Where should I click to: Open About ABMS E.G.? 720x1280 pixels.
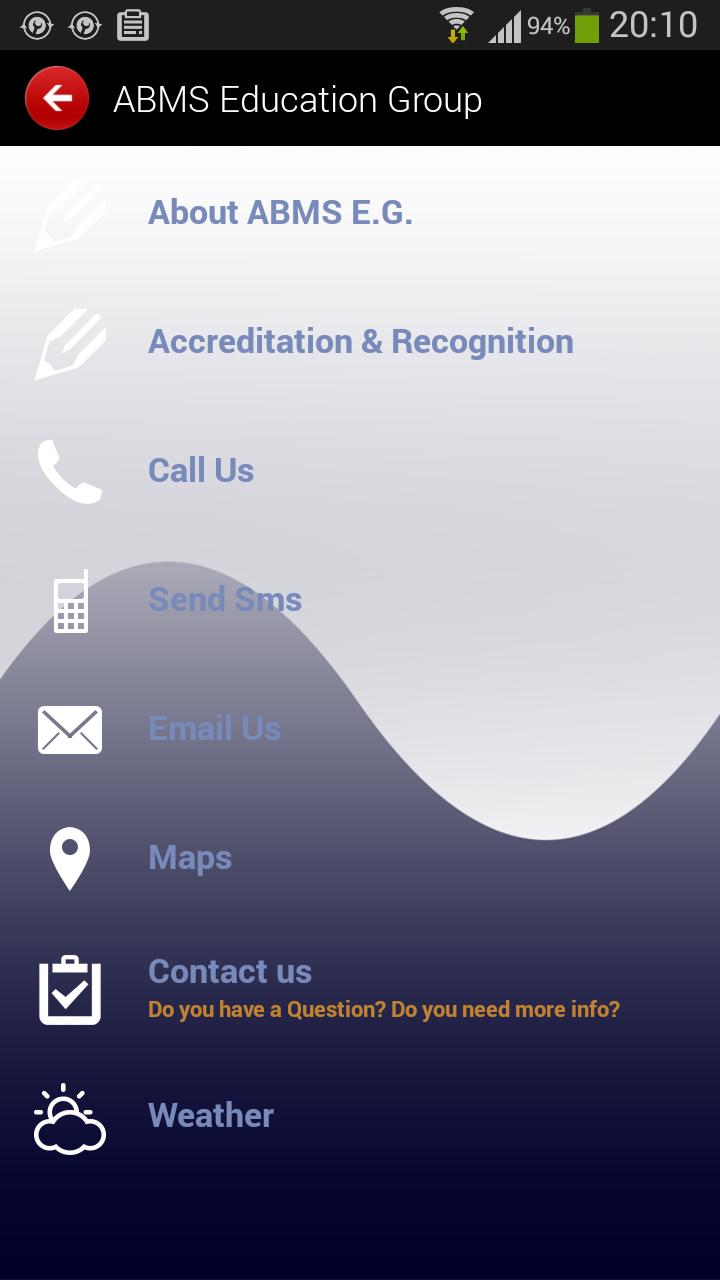coord(280,213)
